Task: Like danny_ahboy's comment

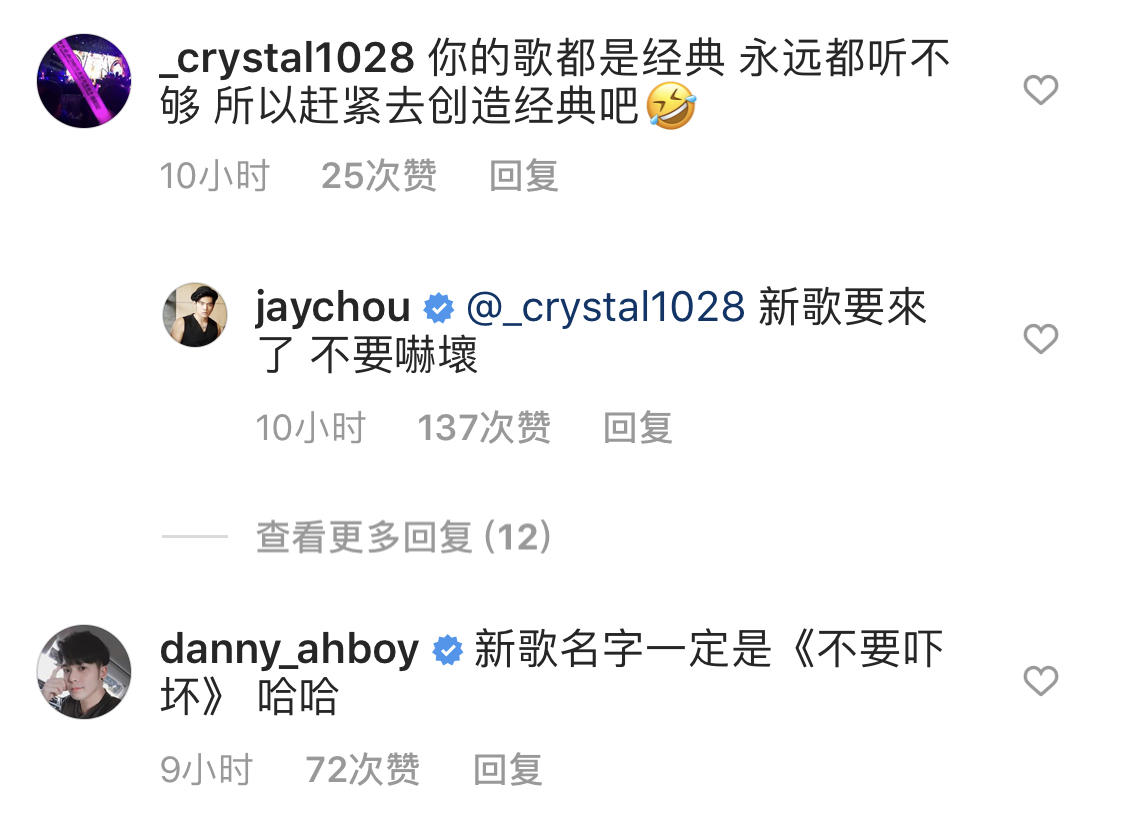Action: coord(1041,682)
